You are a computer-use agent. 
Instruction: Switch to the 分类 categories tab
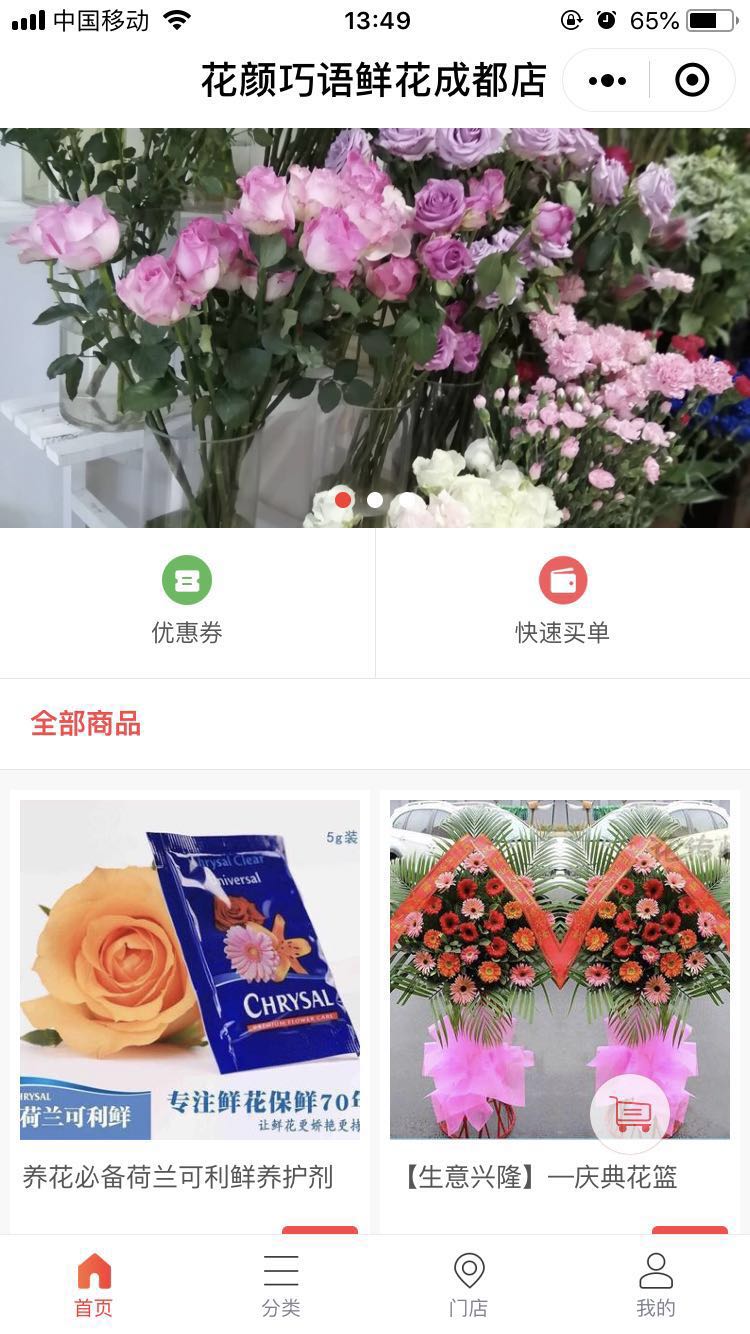click(281, 1285)
